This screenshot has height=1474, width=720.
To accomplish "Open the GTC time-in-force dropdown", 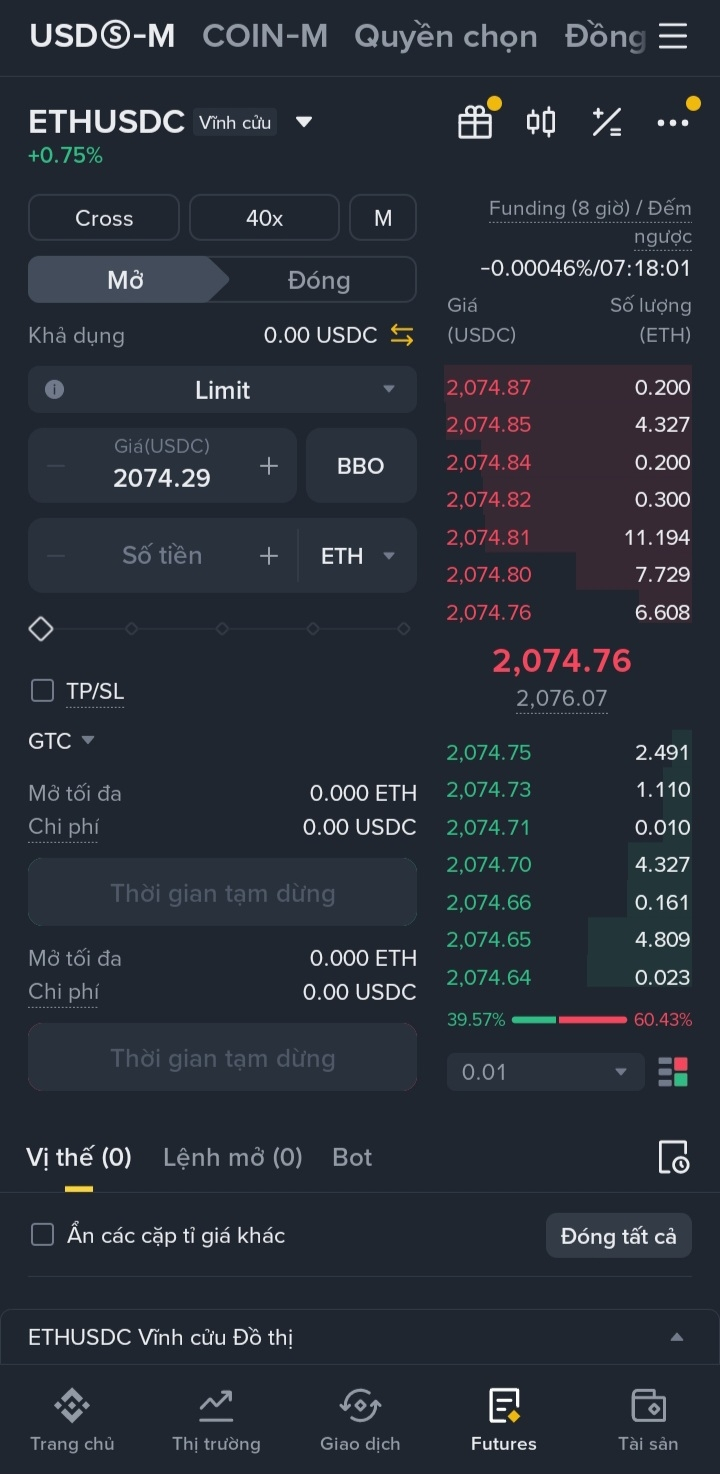I will pos(62,741).
